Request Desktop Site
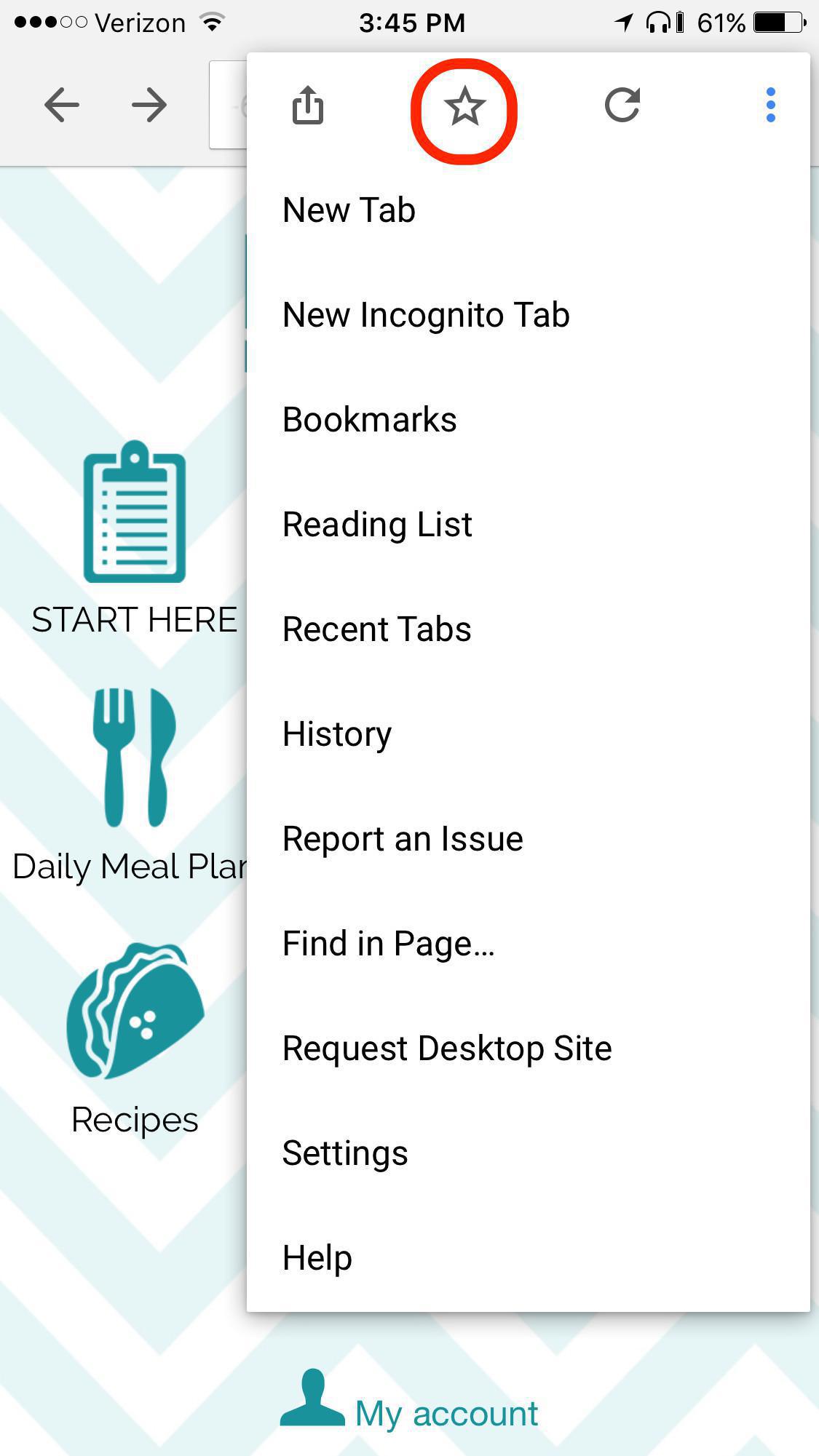Image resolution: width=819 pixels, height=1456 pixels. click(x=447, y=1047)
